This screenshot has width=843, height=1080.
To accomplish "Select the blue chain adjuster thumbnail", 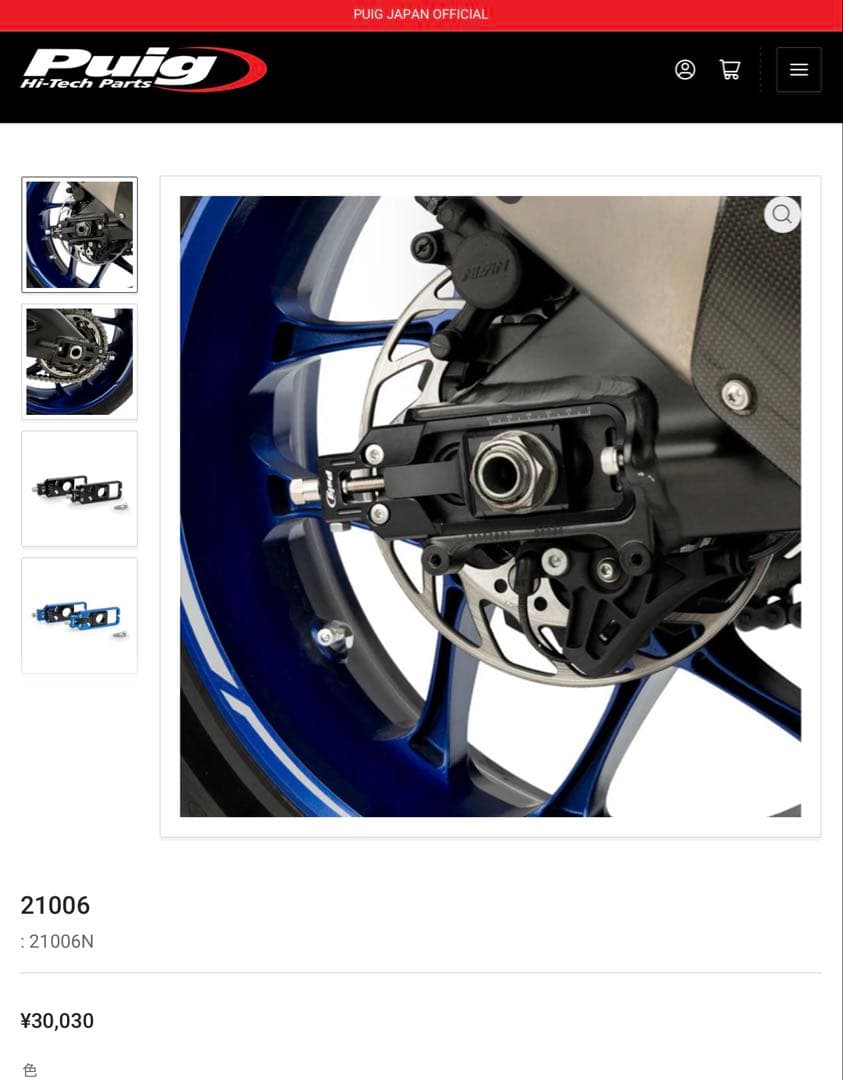I will tap(79, 615).
